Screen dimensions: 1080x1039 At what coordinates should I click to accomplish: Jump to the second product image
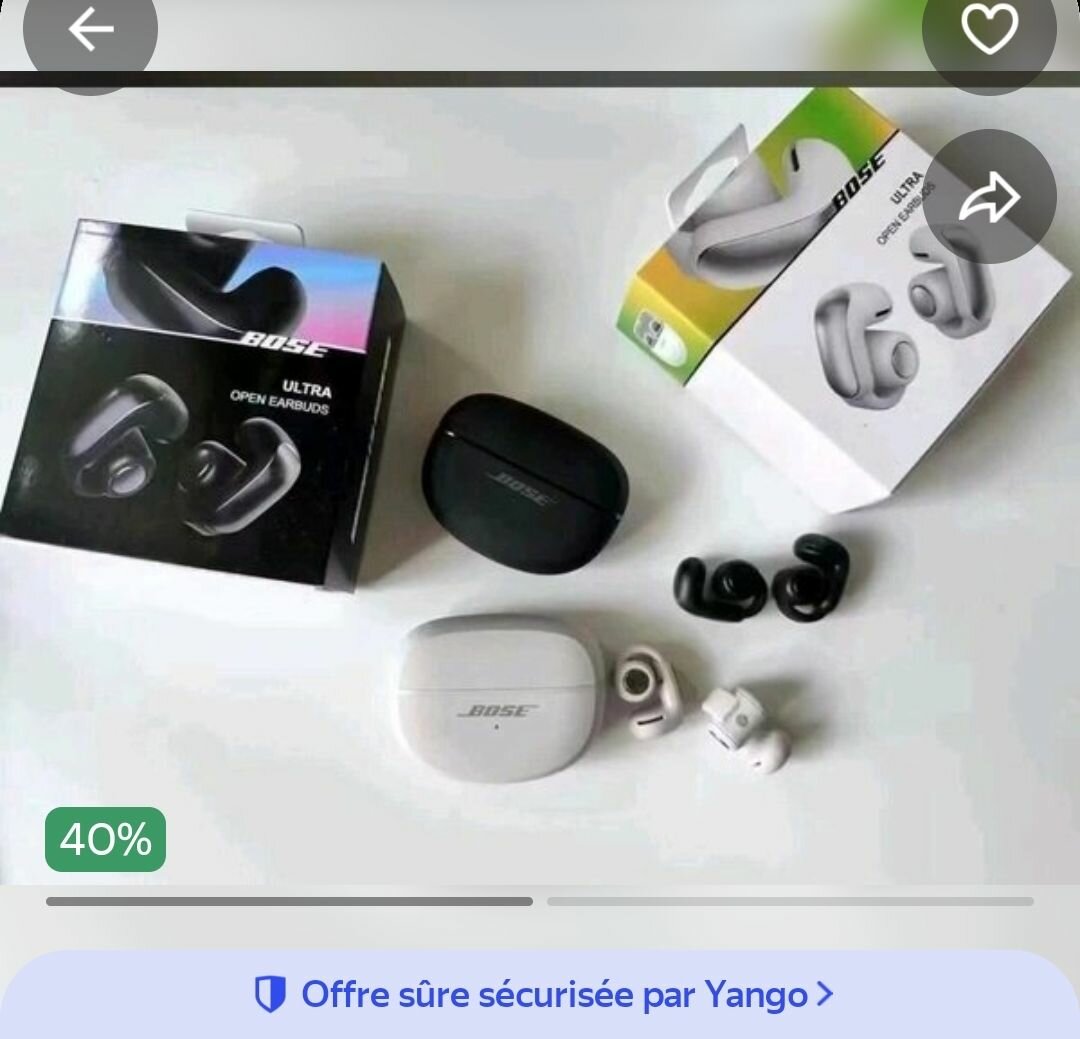click(789, 901)
